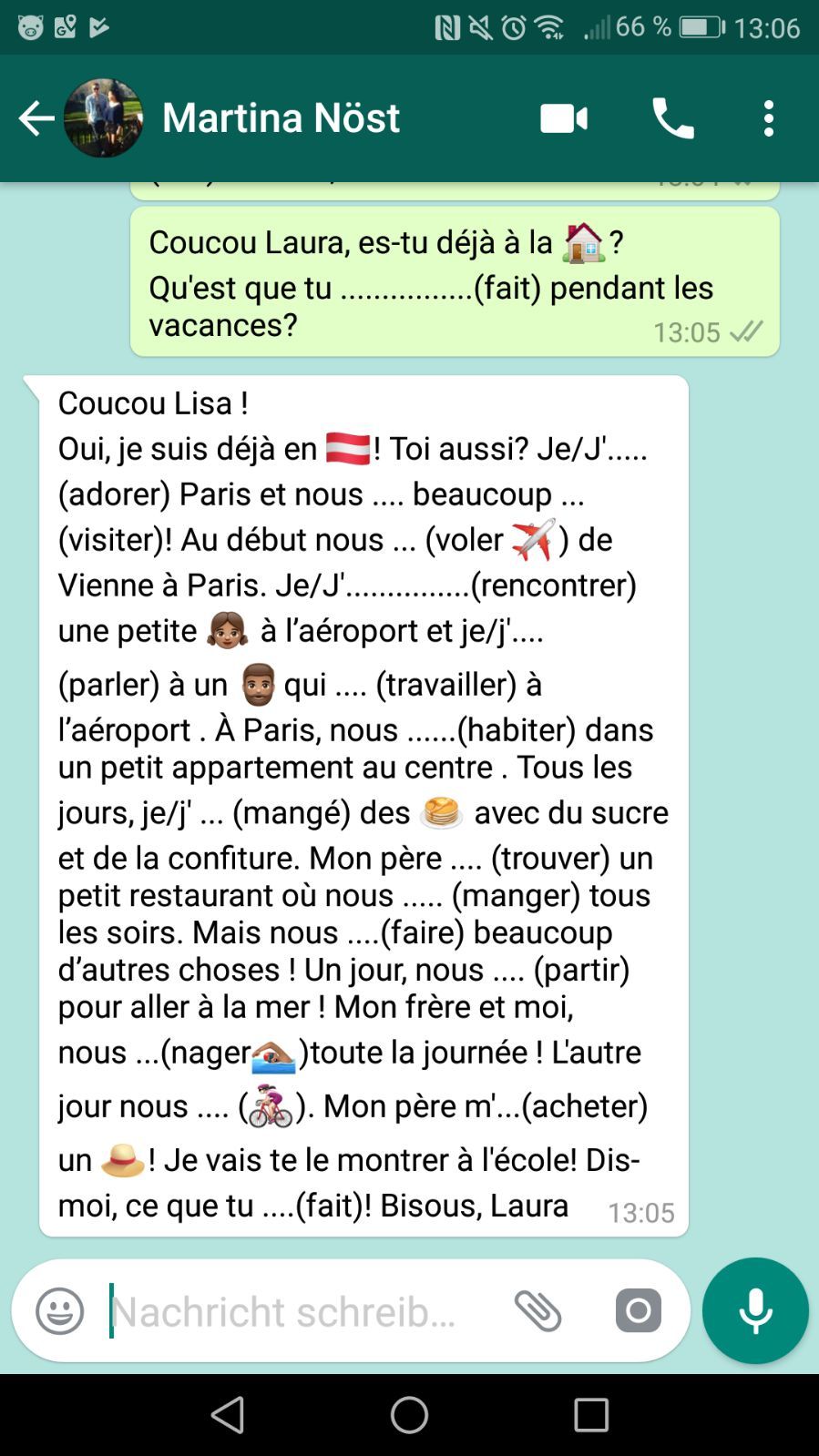Attach a file with the paperclip
Screen dimensions: 819x1456
point(538,1311)
